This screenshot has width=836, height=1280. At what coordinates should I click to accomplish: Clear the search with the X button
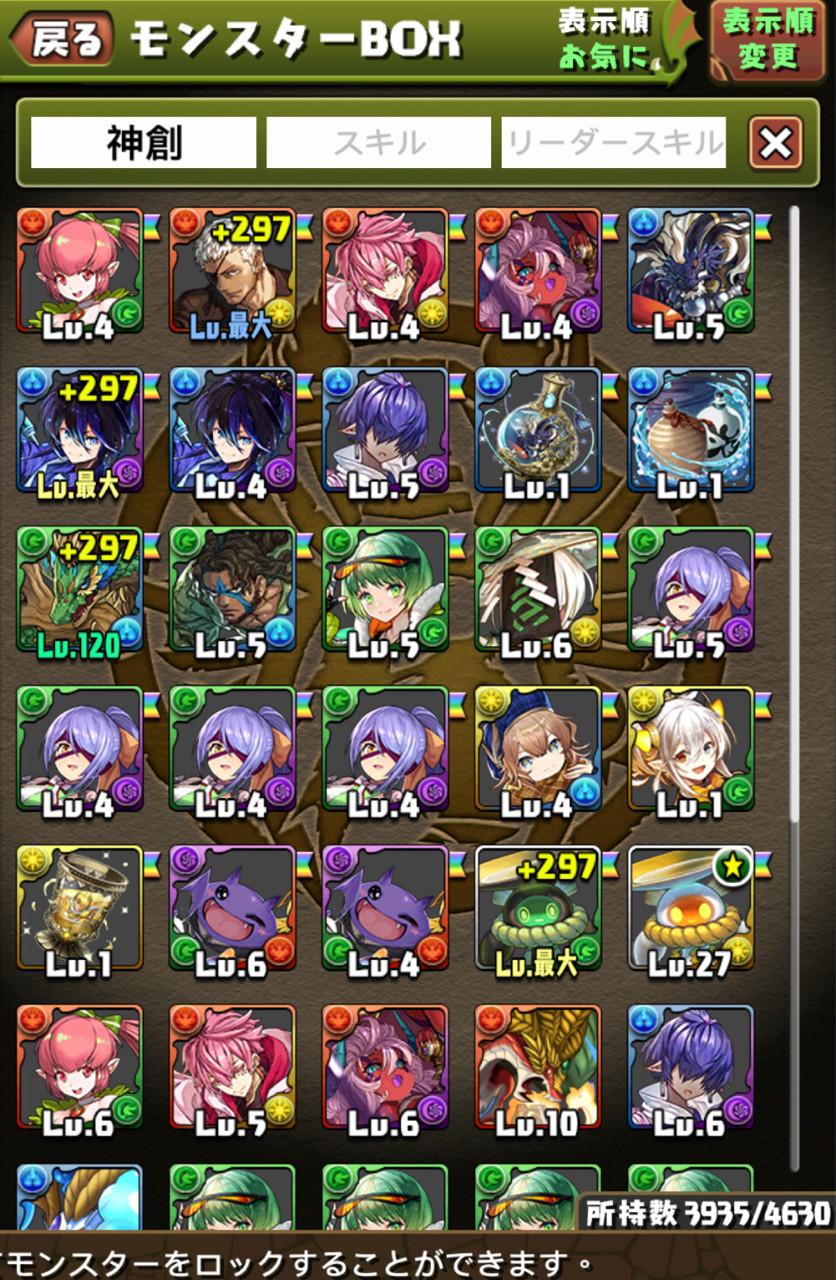(775, 144)
